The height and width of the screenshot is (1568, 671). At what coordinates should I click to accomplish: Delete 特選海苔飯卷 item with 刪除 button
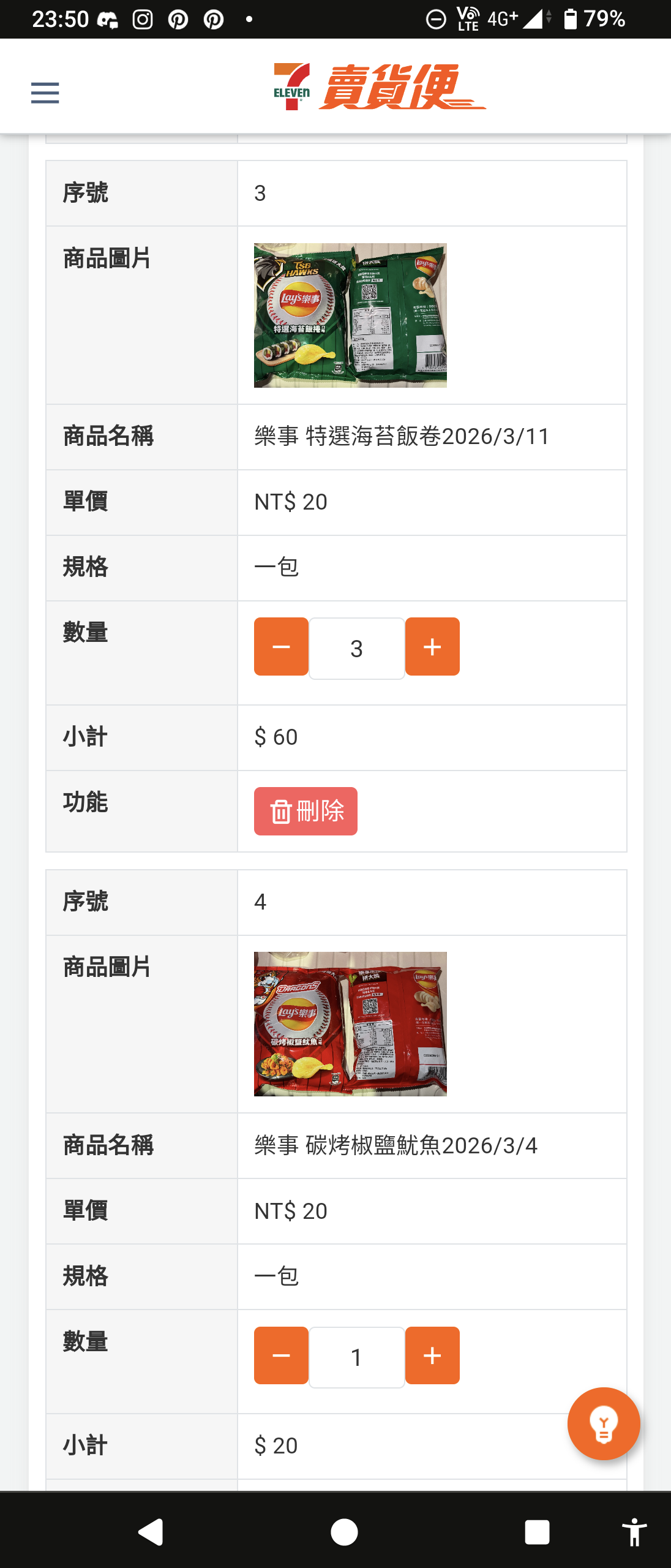coord(306,811)
